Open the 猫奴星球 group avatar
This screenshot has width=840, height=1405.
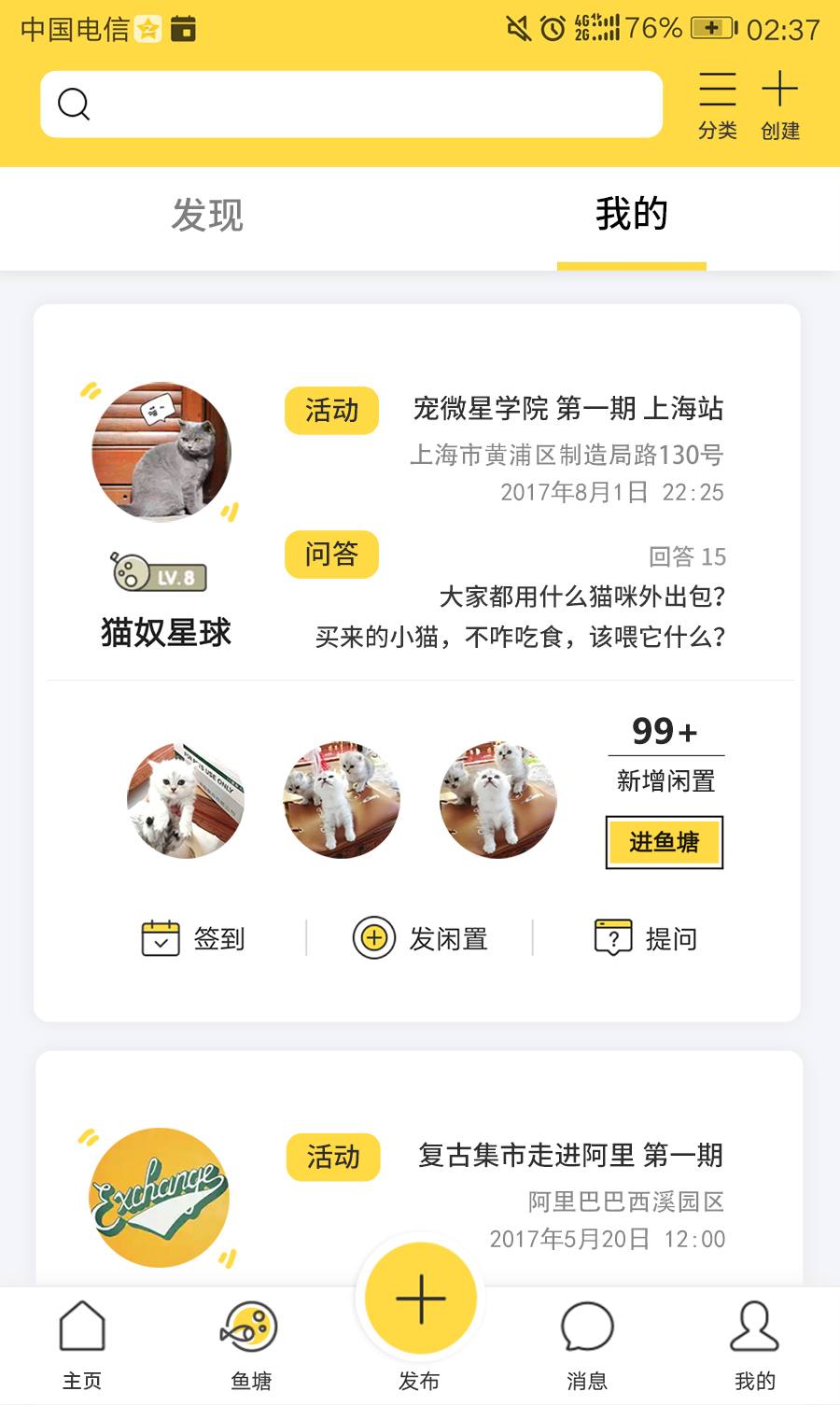(161, 452)
